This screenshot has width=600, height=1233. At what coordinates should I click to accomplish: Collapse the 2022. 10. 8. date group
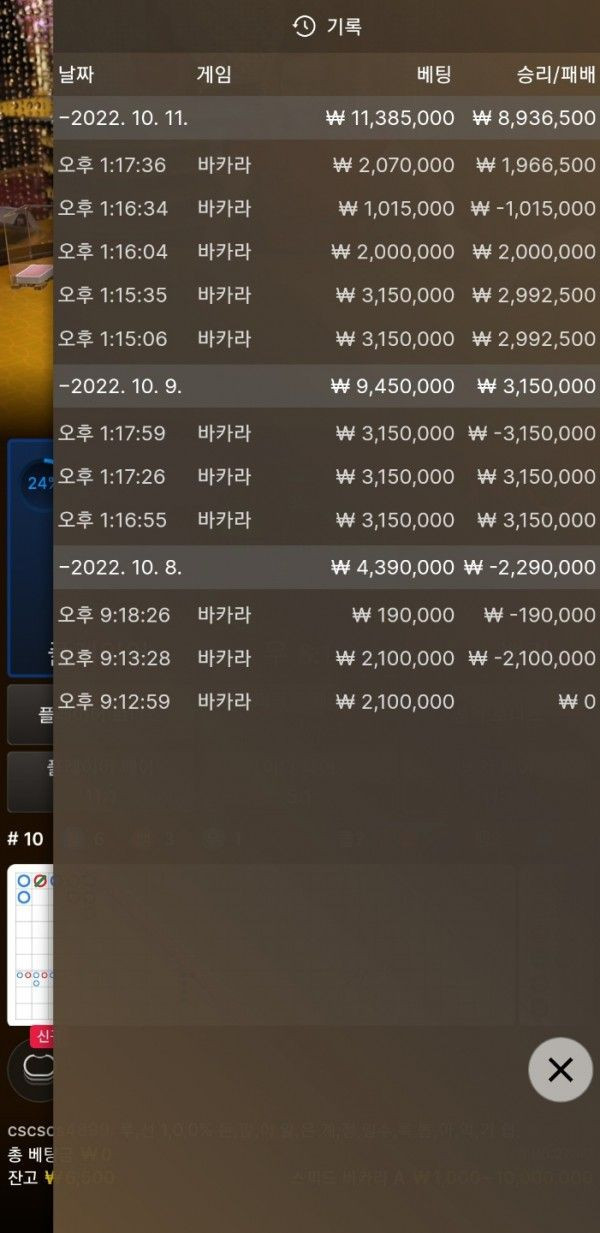tap(121, 567)
